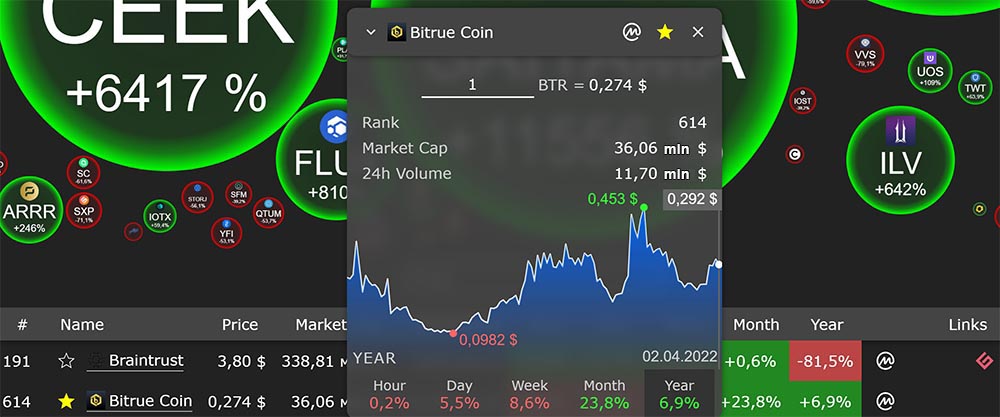Switch the chart to the Hour period
This screenshot has height=417, width=1000.
point(389,393)
